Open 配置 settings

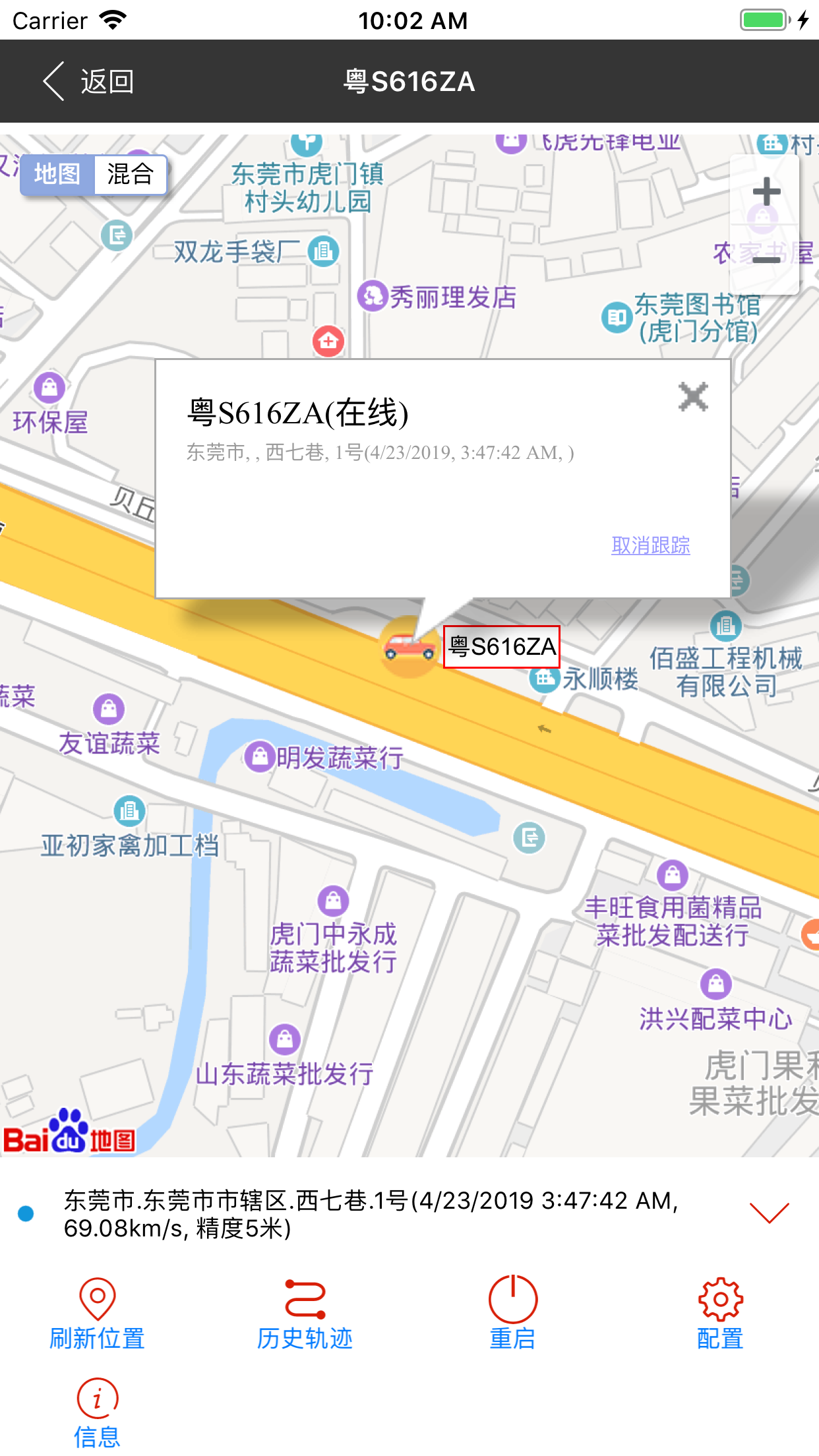[x=720, y=1314]
